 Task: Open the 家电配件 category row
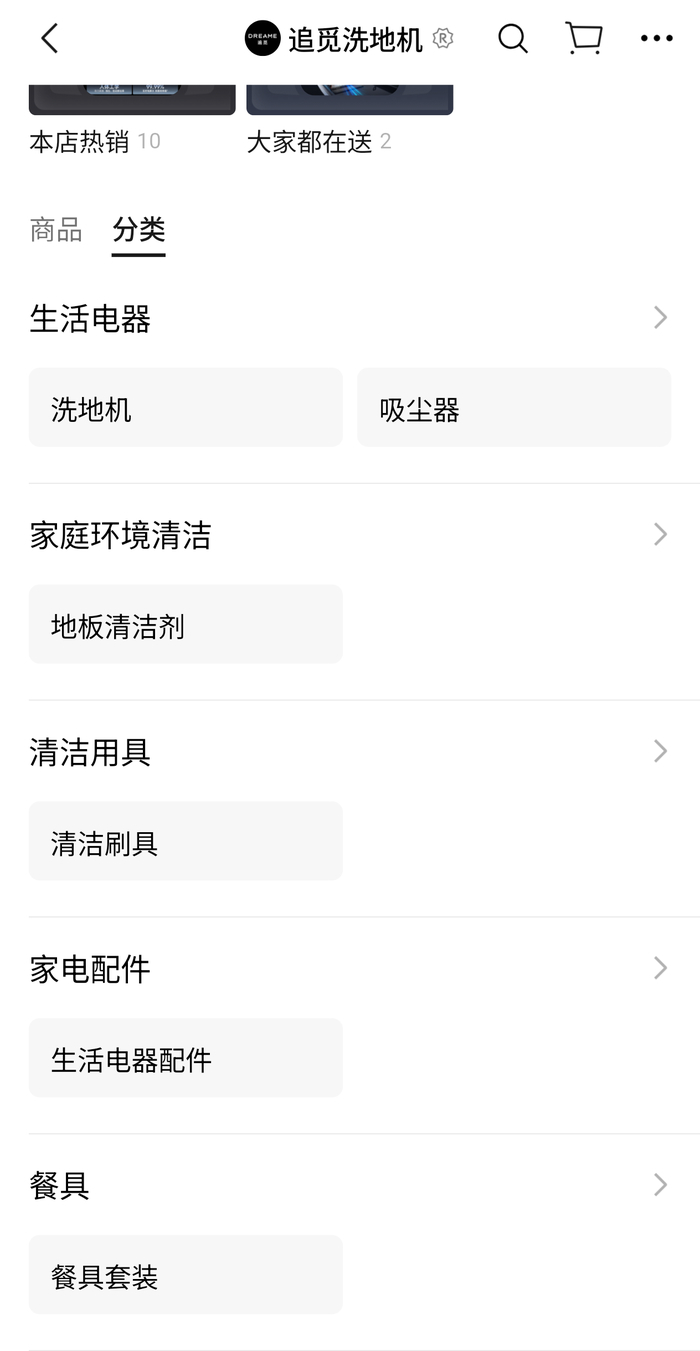349,969
